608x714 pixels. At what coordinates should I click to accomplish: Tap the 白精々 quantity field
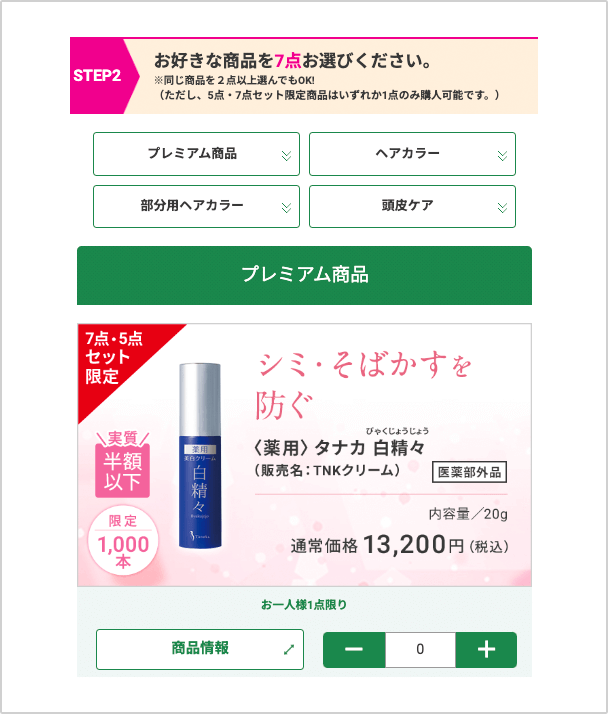pos(420,650)
